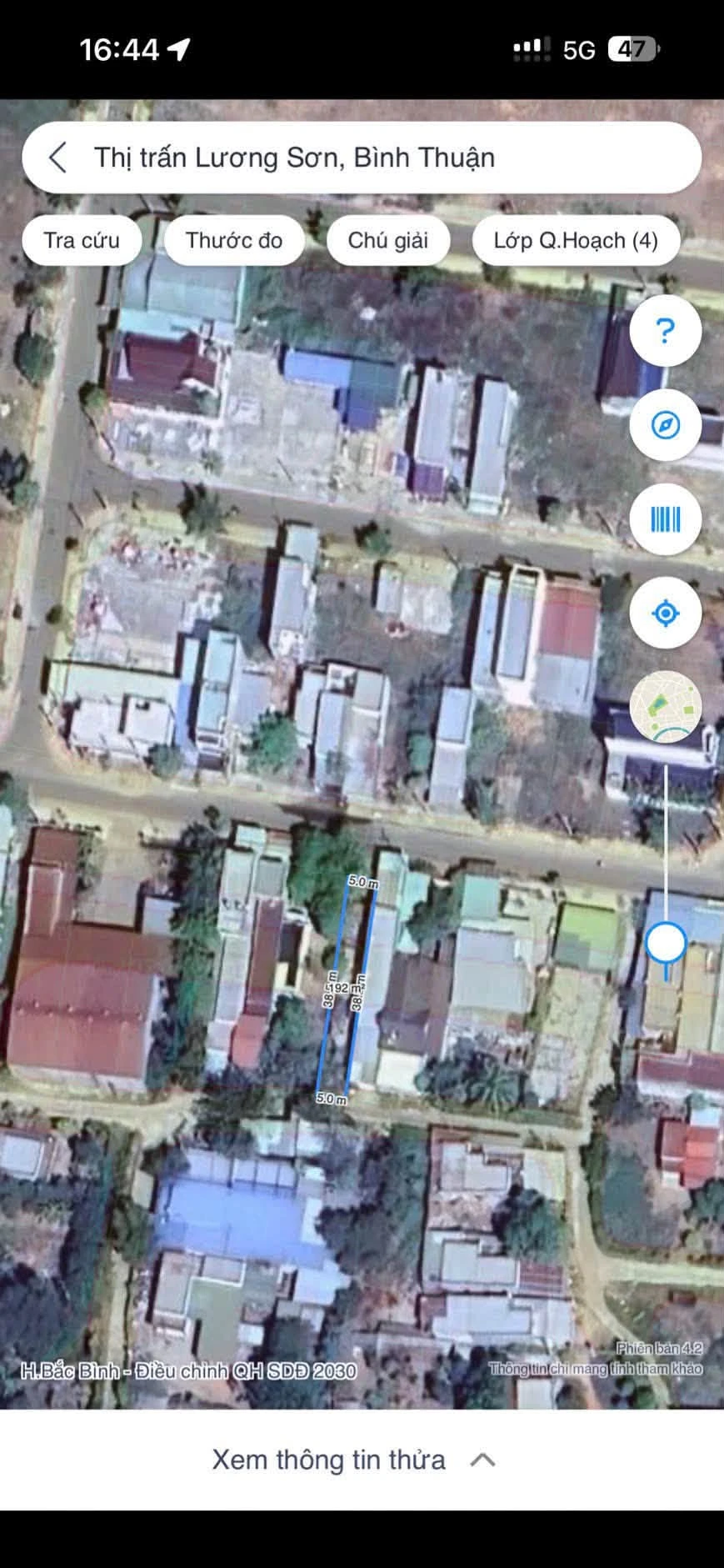Go back using the arrow icon
Image resolution: width=724 pixels, height=1568 pixels.
point(57,157)
